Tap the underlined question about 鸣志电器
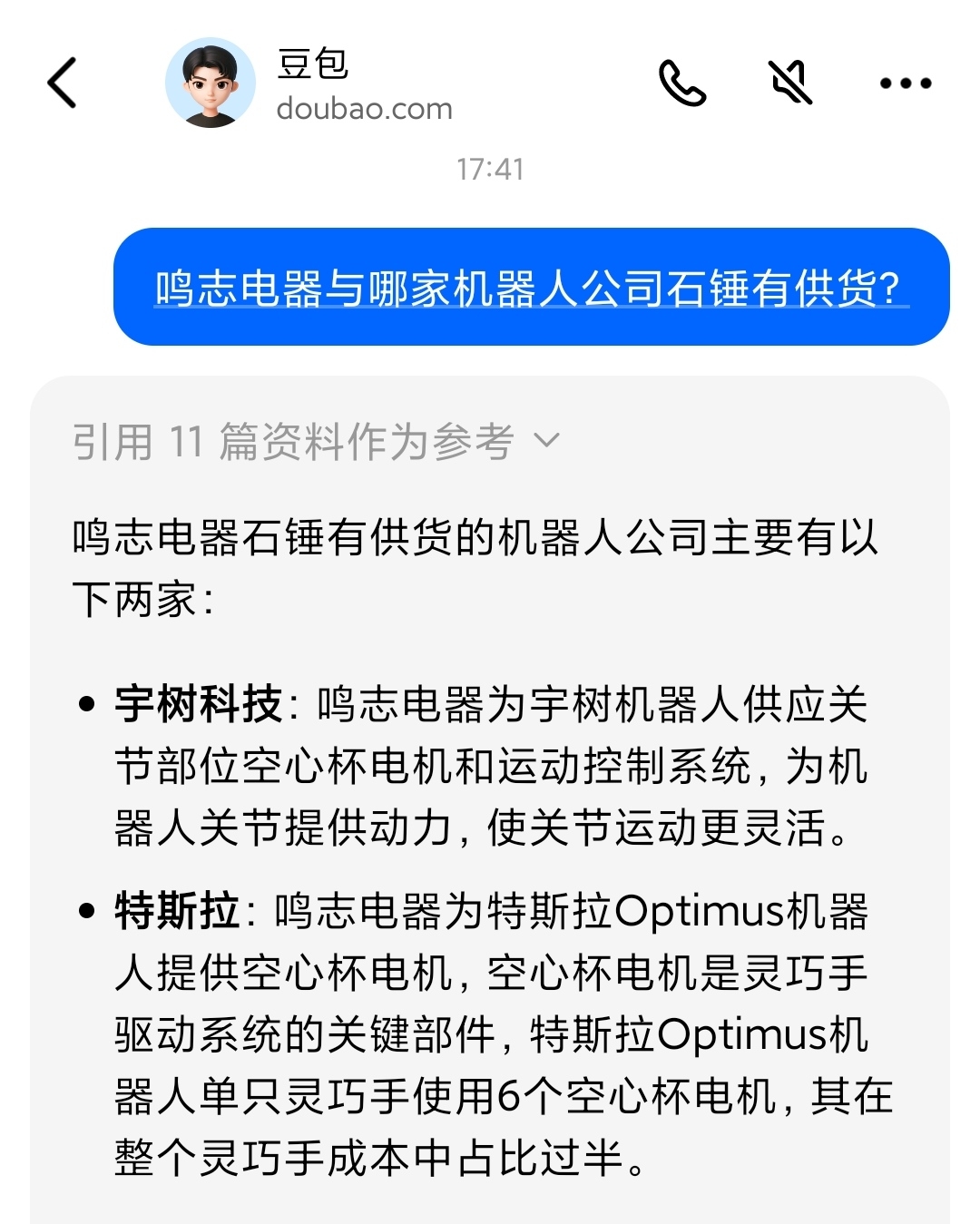Viewport: 980px width, 1224px height. click(x=531, y=289)
